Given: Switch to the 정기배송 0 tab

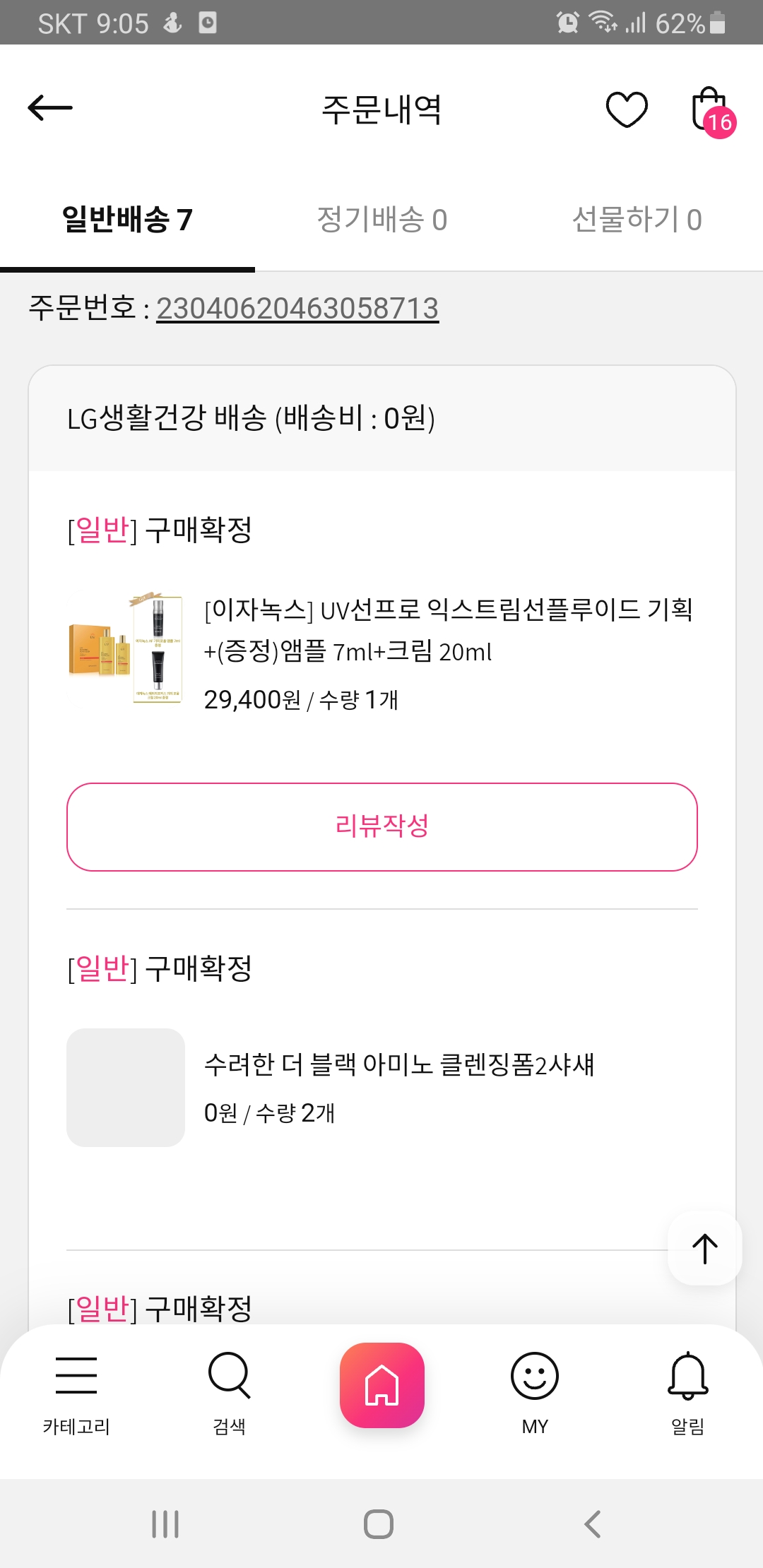Looking at the screenshot, I should [381, 220].
